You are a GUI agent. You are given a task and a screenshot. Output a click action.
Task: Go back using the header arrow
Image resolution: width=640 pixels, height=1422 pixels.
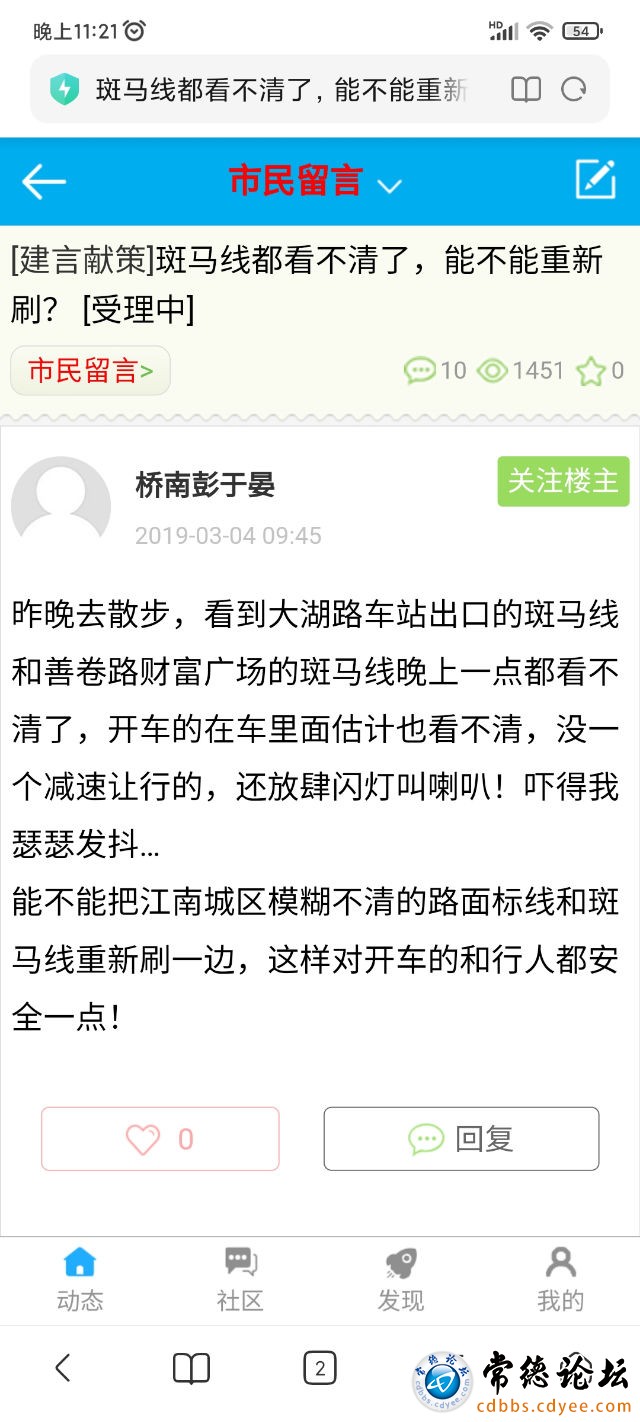click(x=43, y=181)
